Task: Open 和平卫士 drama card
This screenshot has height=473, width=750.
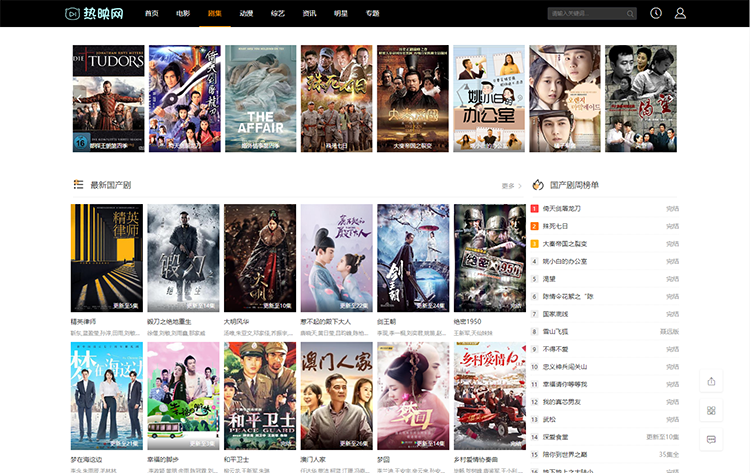Action: coord(259,395)
